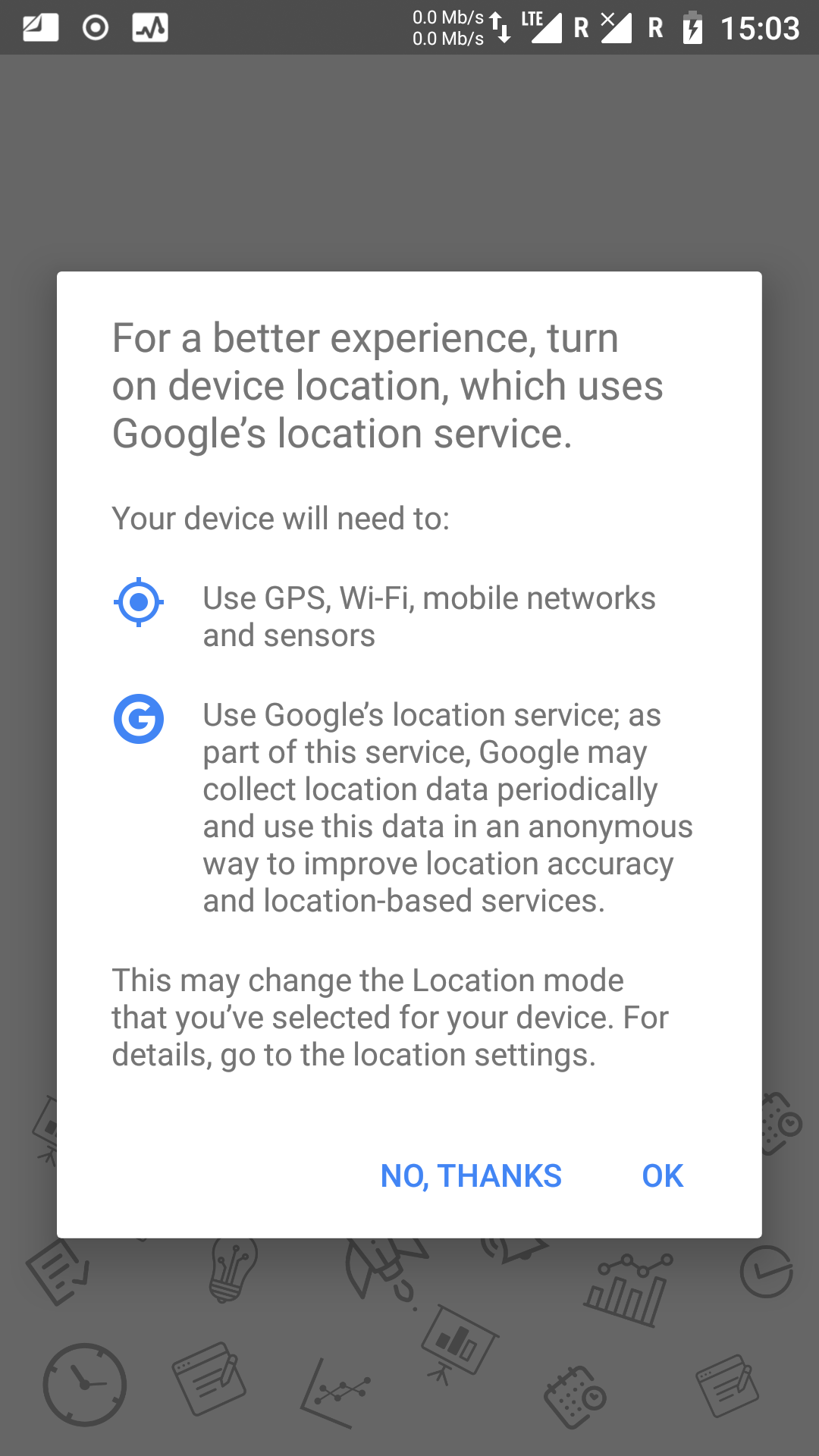Tap the recording notification icon
This screenshot has width=819, height=1456.
pos(96,27)
